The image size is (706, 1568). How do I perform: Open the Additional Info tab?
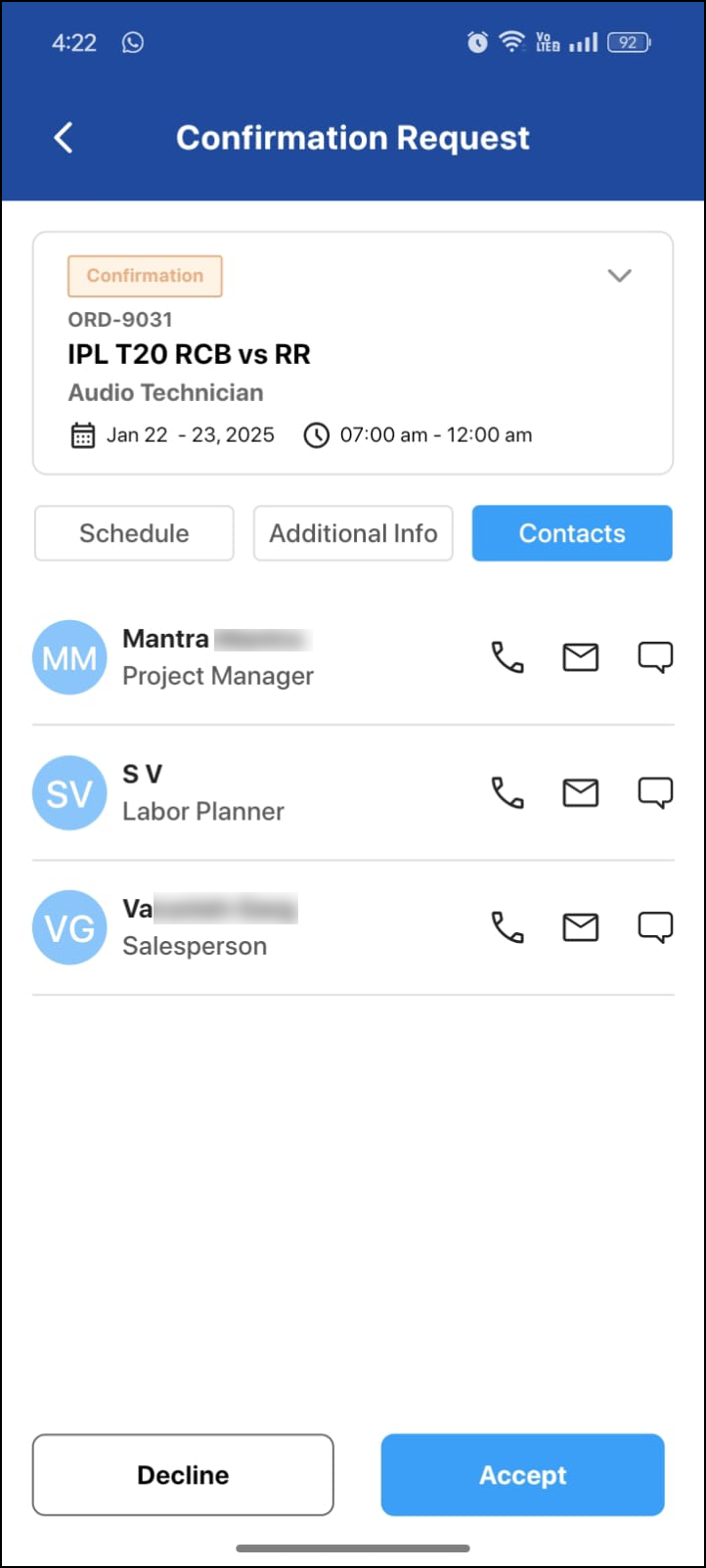click(353, 533)
